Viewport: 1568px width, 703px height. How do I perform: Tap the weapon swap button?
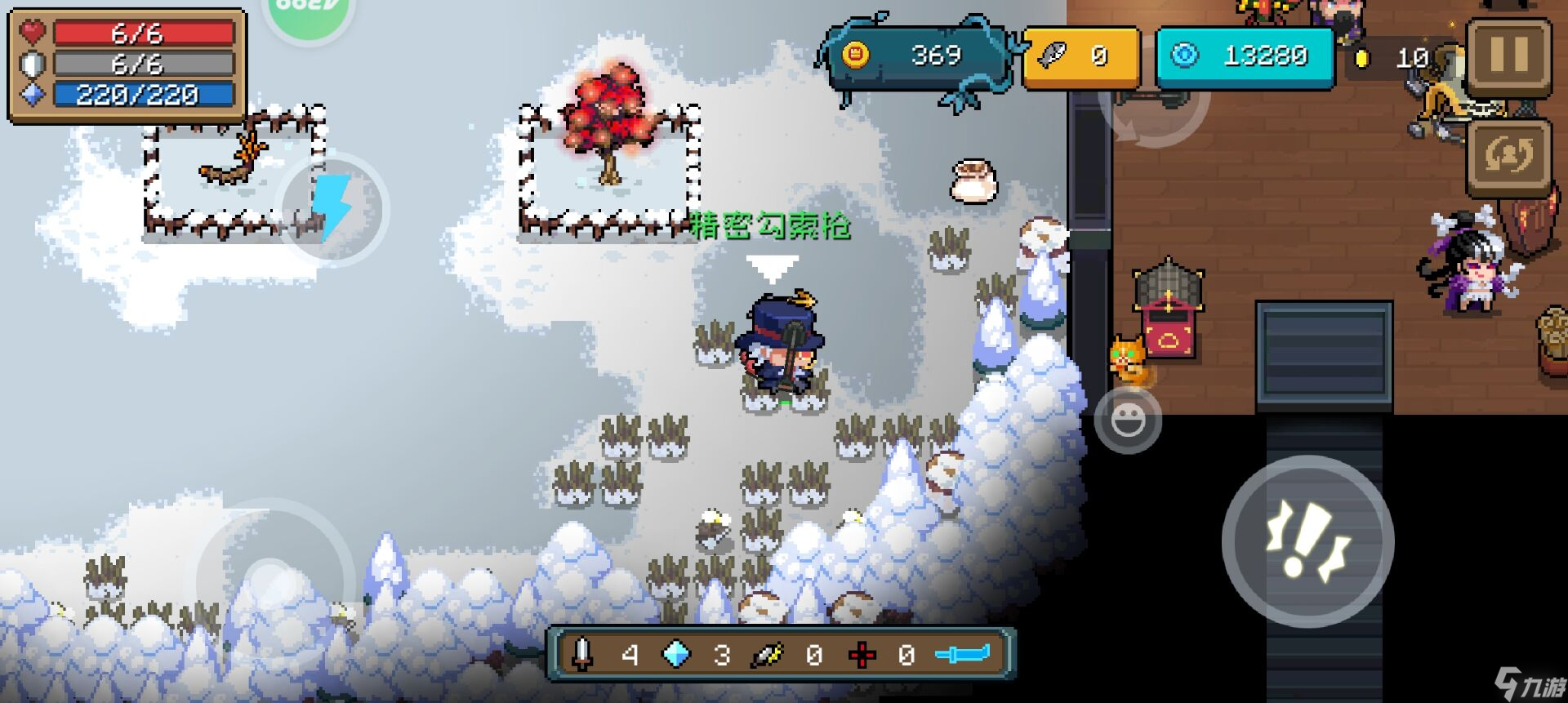[x=1508, y=156]
